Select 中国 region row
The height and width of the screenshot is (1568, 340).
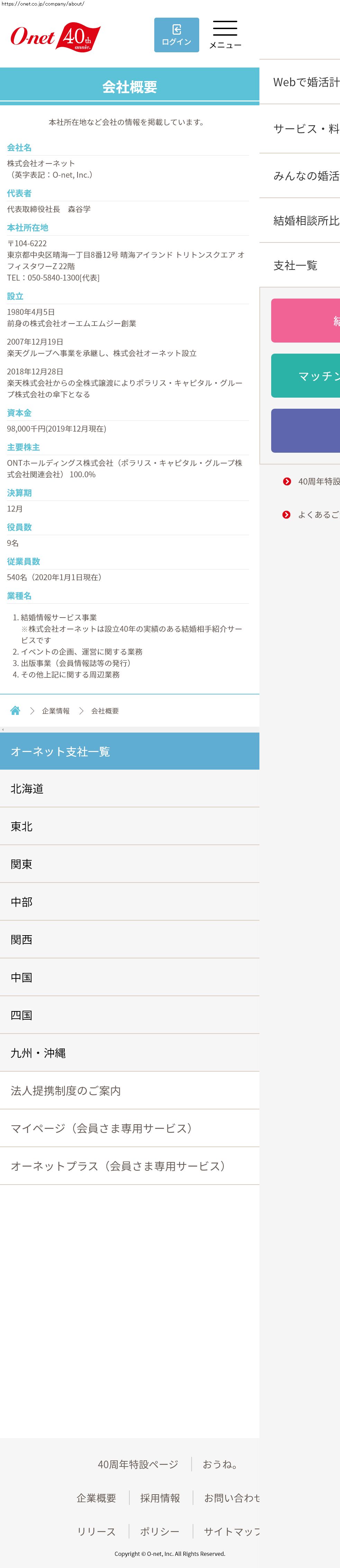(x=130, y=977)
